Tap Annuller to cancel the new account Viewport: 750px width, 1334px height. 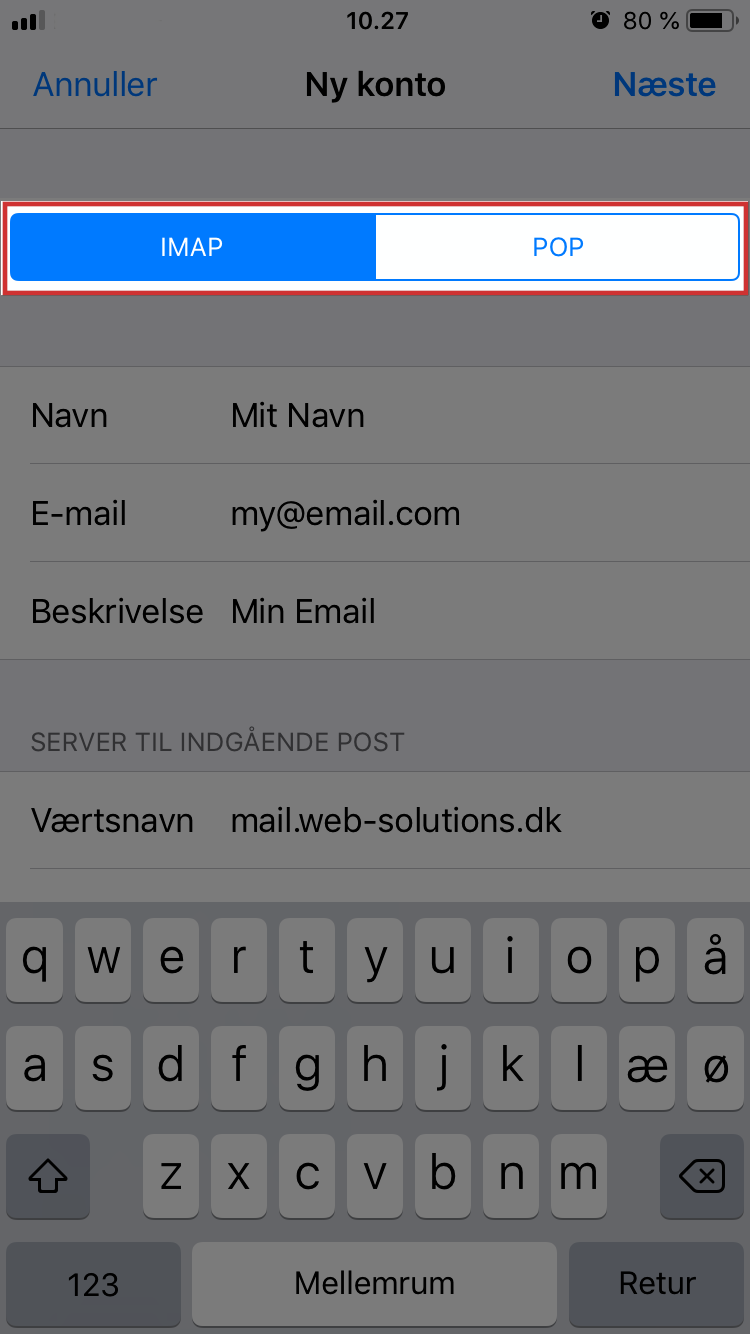point(95,84)
